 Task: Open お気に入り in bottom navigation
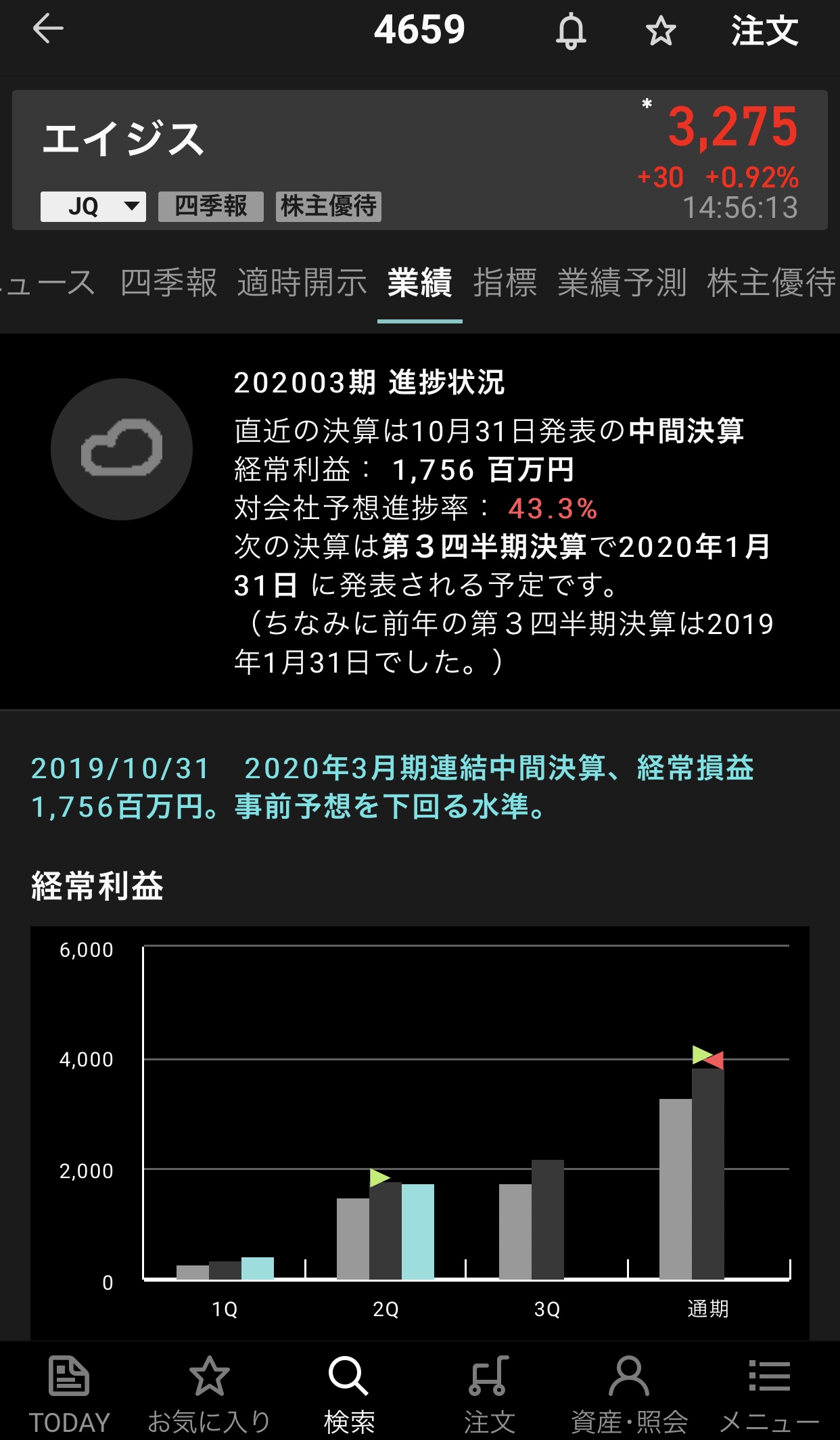tap(209, 1394)
